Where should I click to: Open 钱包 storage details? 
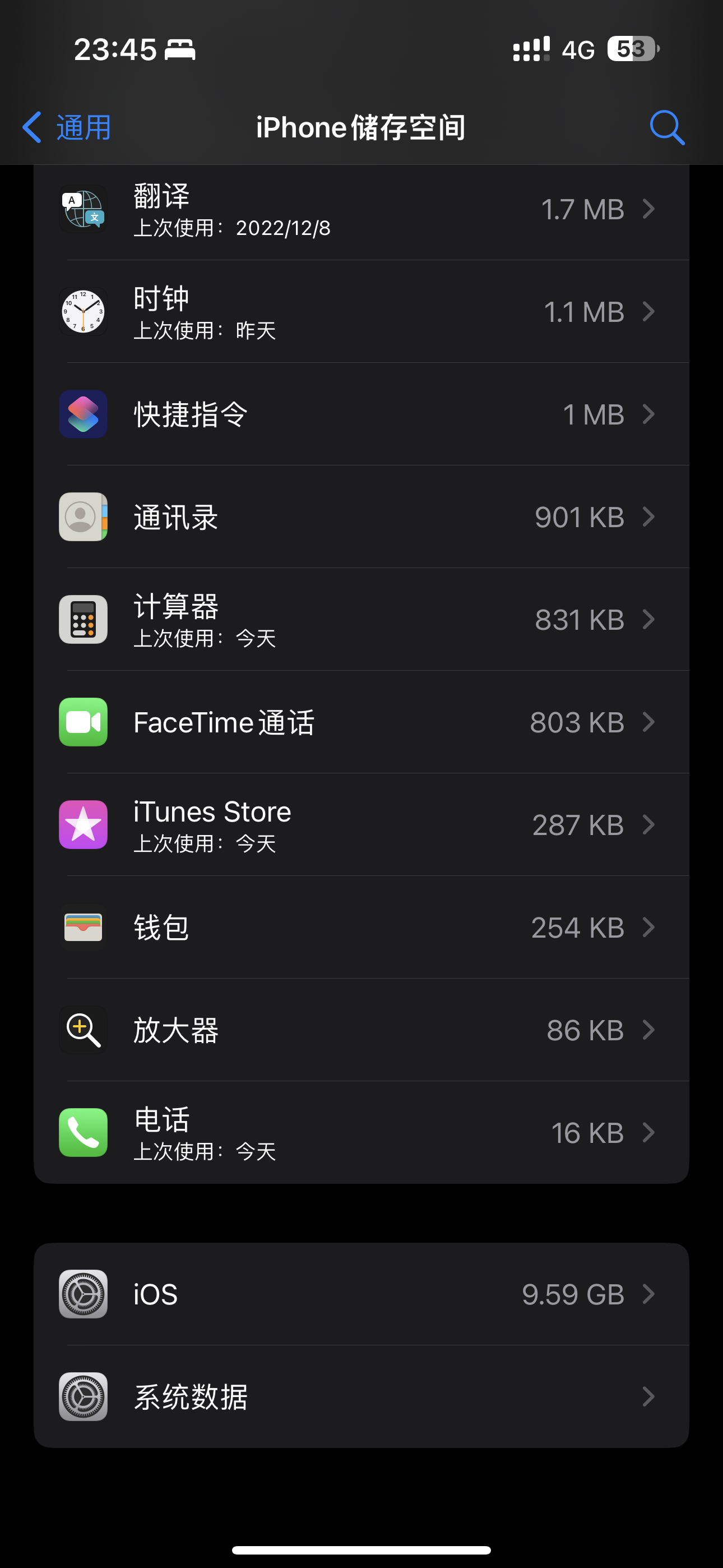[361, 928]
